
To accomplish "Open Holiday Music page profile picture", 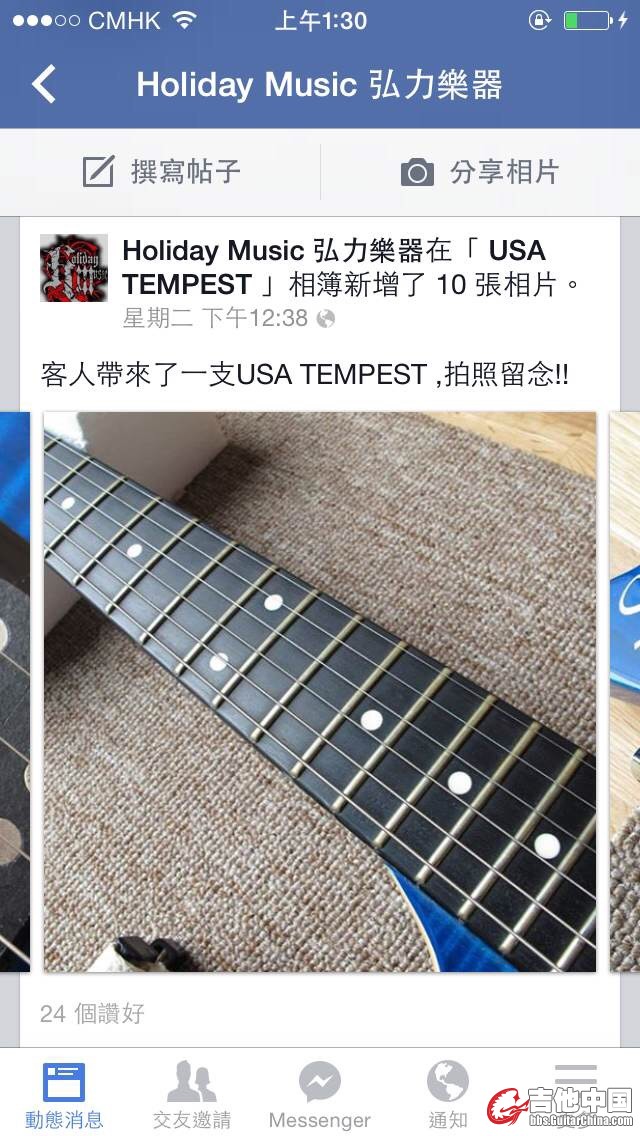I will point(74,268).
